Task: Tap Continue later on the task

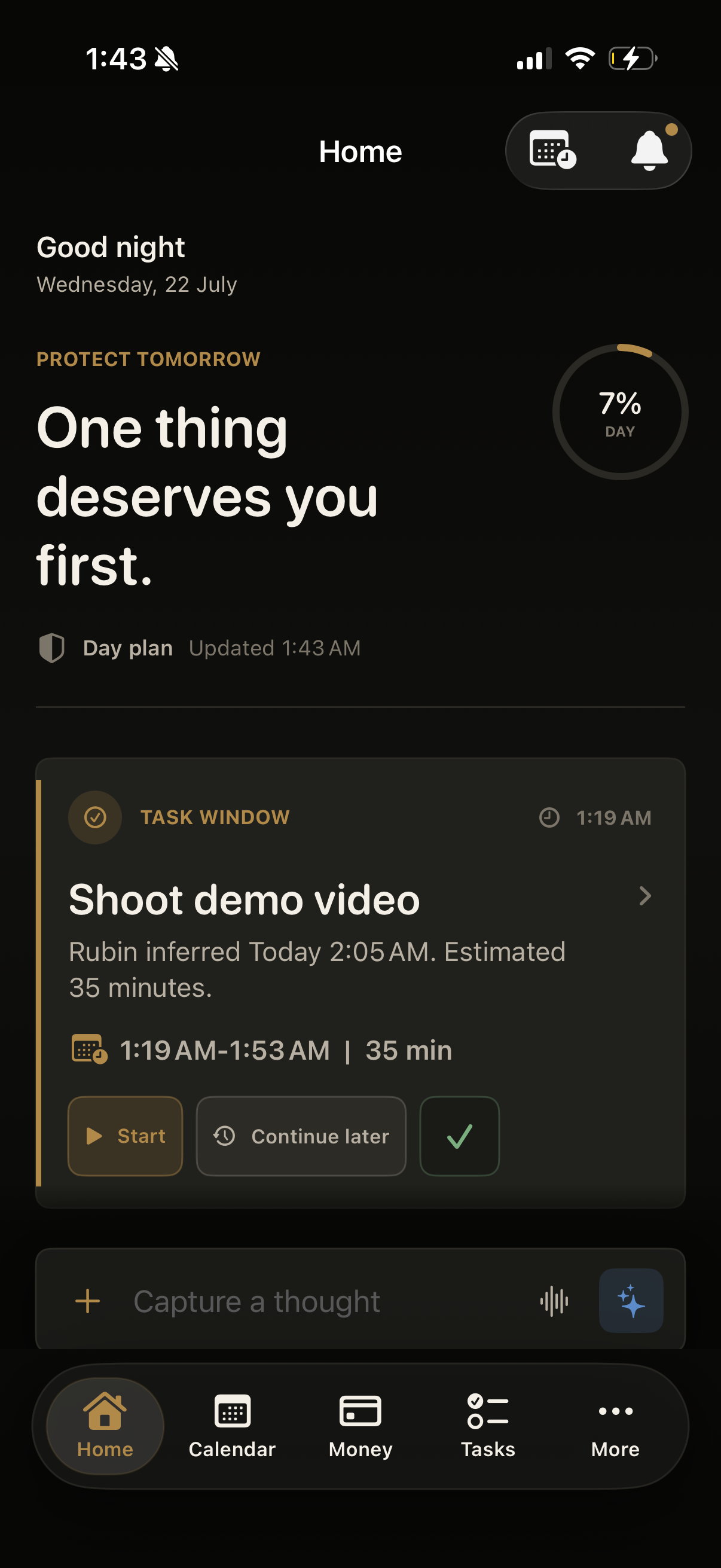Action: pos(301,1136)
